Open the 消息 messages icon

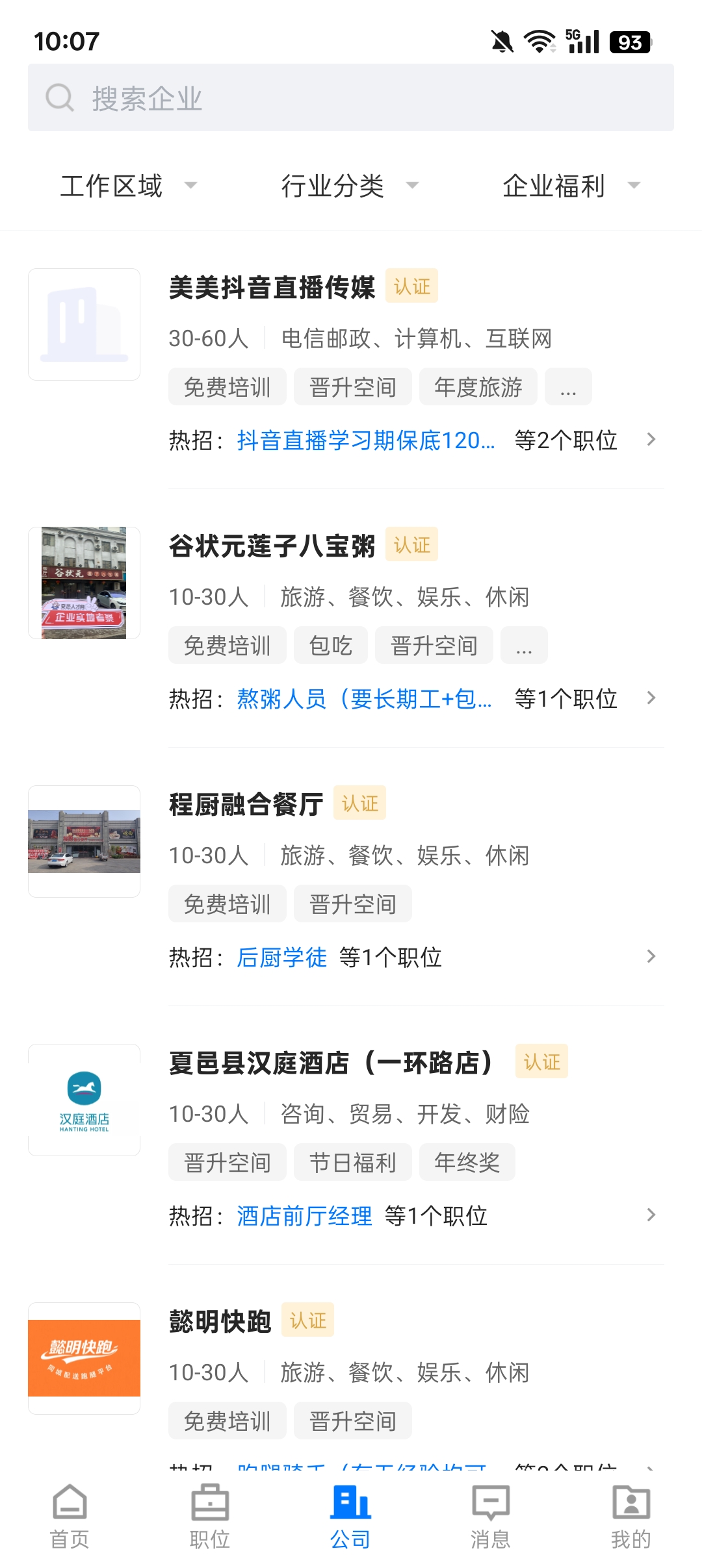tap(491, 1504)
